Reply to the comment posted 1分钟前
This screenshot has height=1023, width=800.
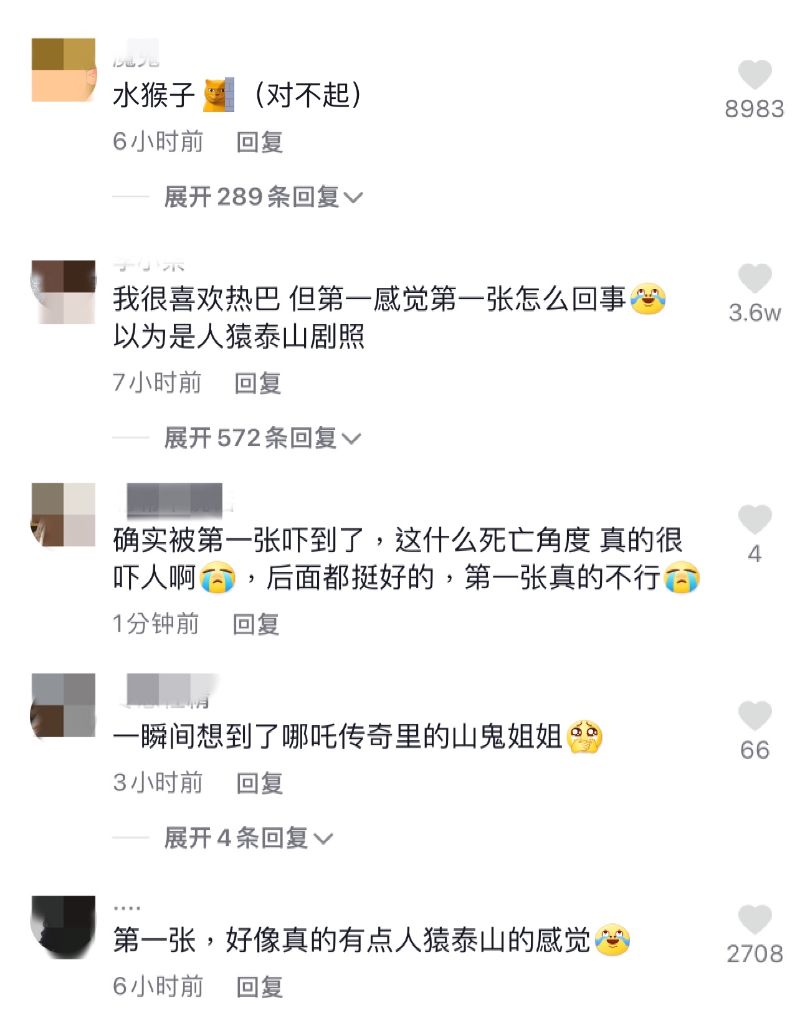256,624
